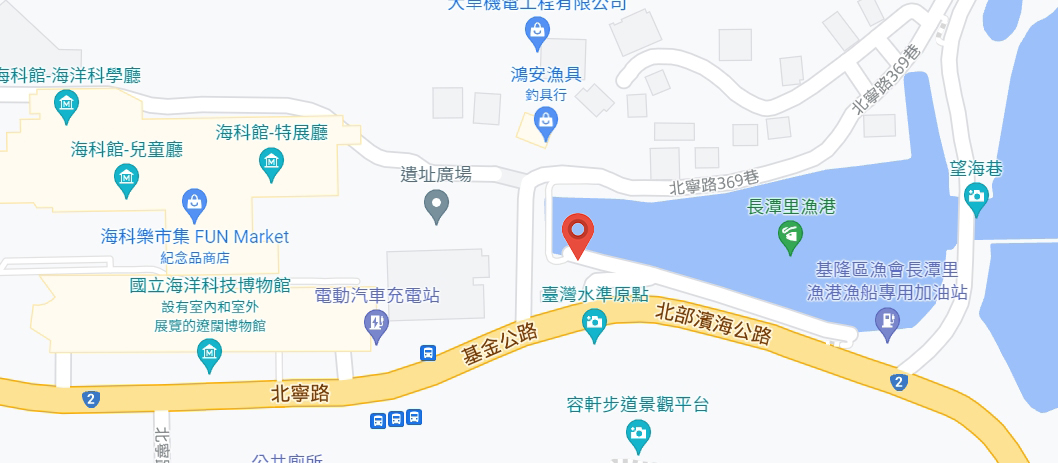Tap the red dropped location pin
The image size is (1058, 463).
pos(578,235)
